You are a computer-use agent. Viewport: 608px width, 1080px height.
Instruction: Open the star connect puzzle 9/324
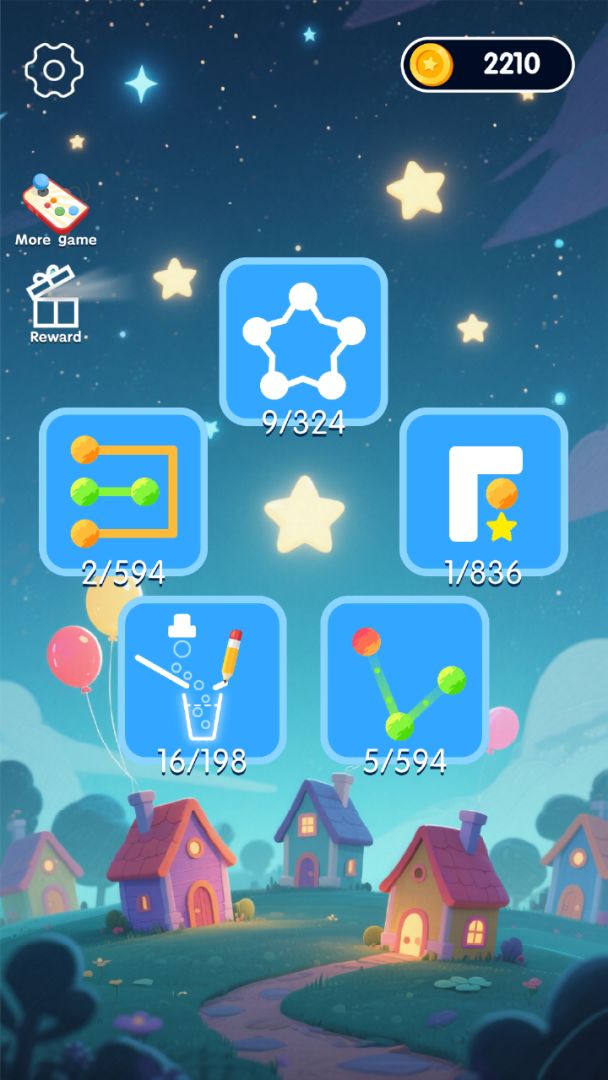pos(303,340)
